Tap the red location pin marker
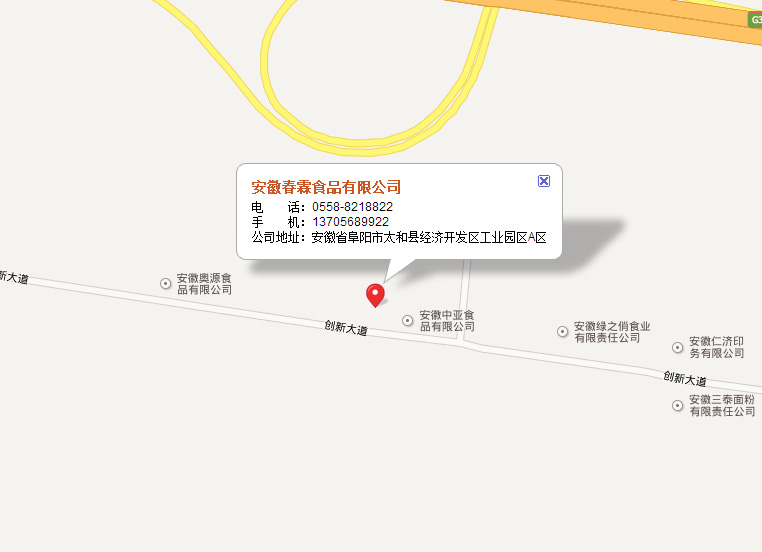Screen dimensions: 762x552 coord(375,294)
